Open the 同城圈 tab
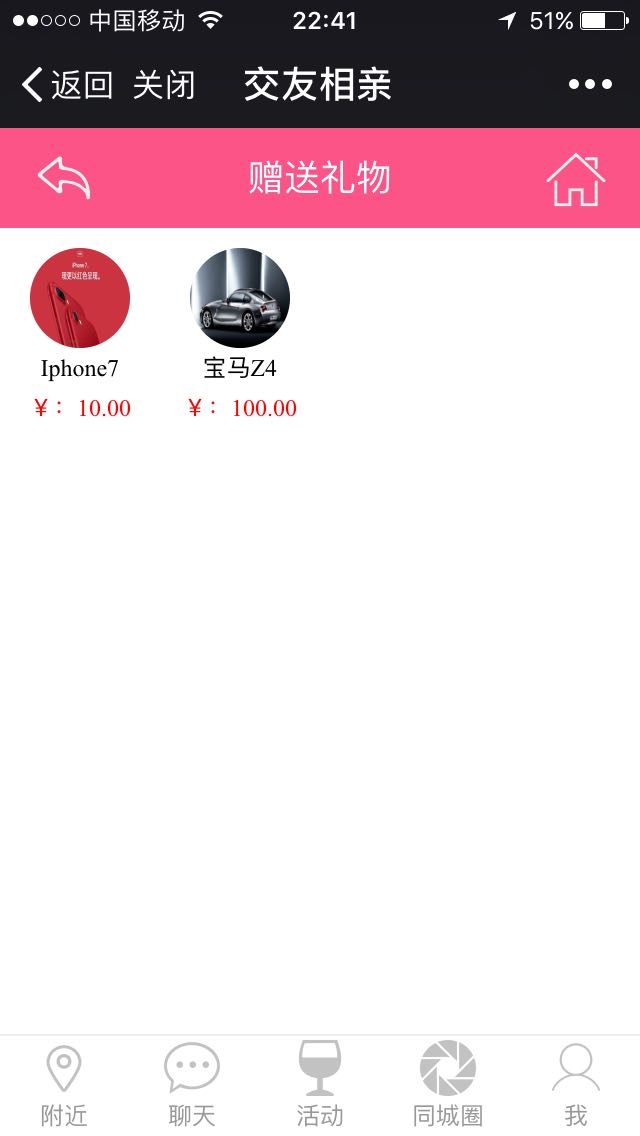Screen dimensions: 640x1136 pyautogui.click(x=448, y=1085)
